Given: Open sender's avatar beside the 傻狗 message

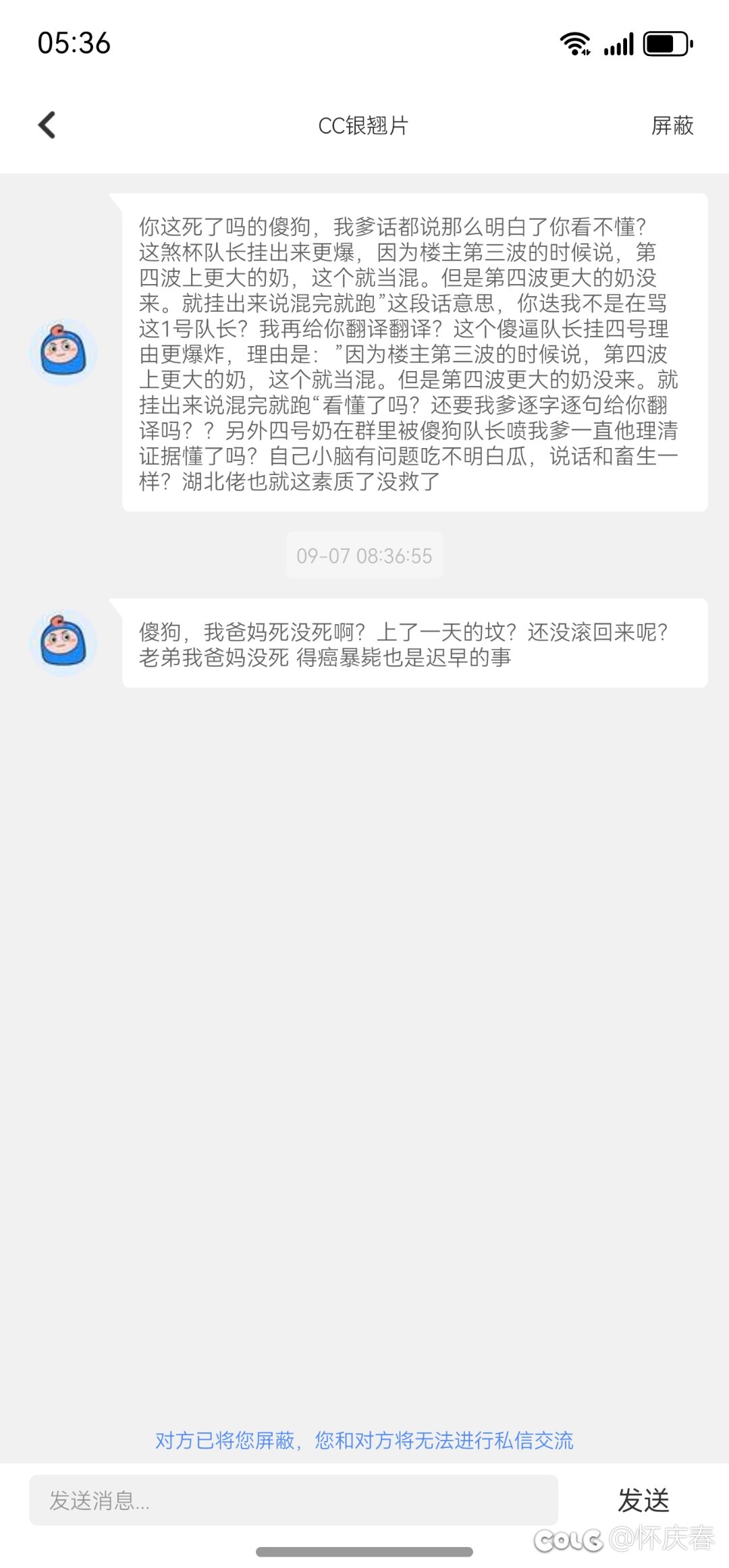Looking at the screenshot, I should pos(63,643).
